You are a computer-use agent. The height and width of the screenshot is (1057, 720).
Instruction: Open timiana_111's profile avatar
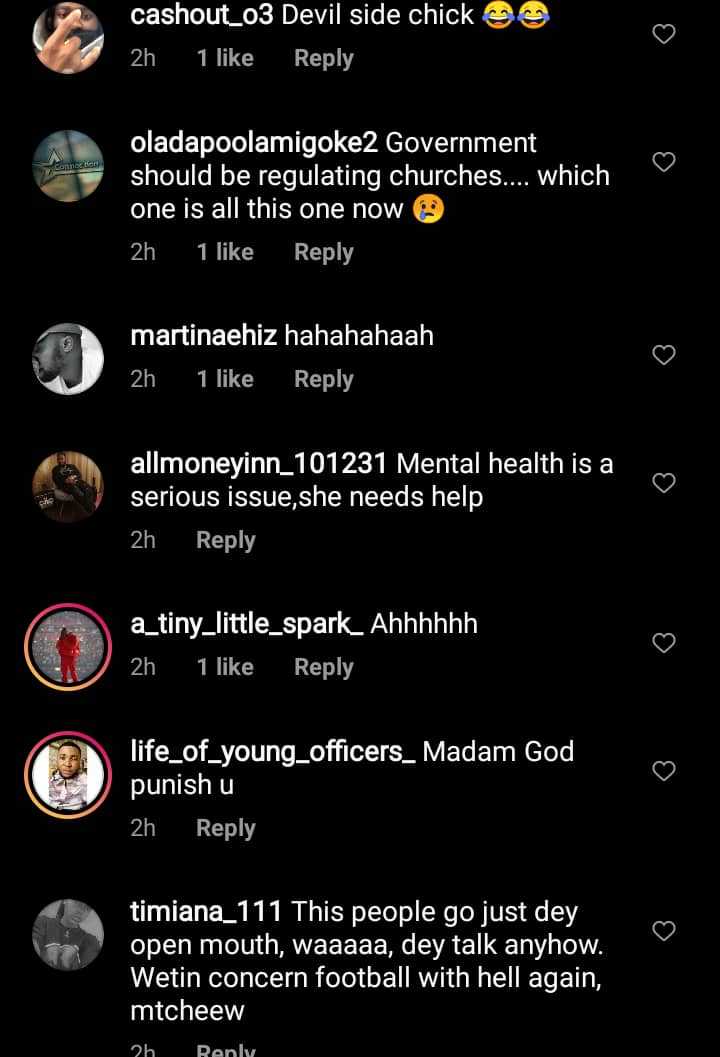[68, 934]
